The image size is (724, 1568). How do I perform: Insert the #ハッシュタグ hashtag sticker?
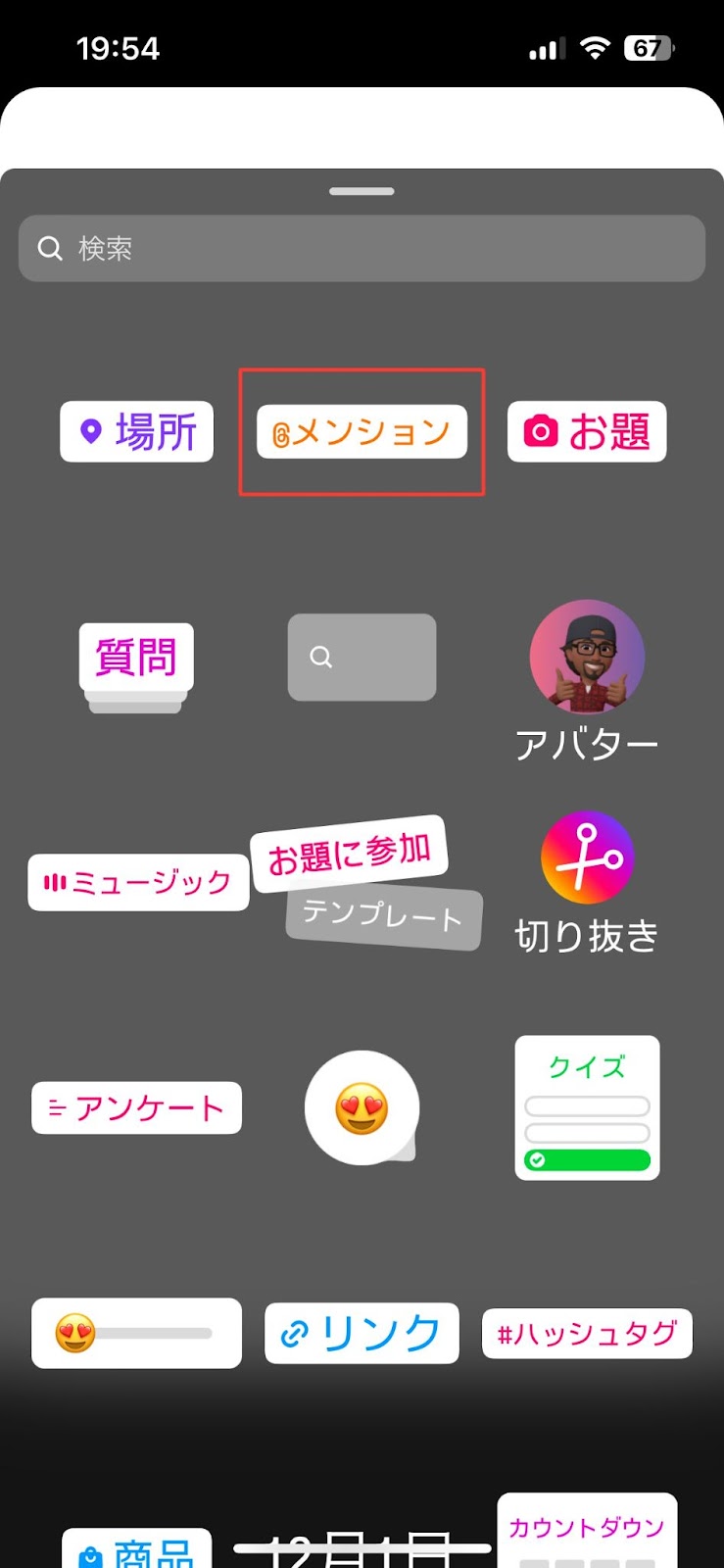[x=587, y=1334]
